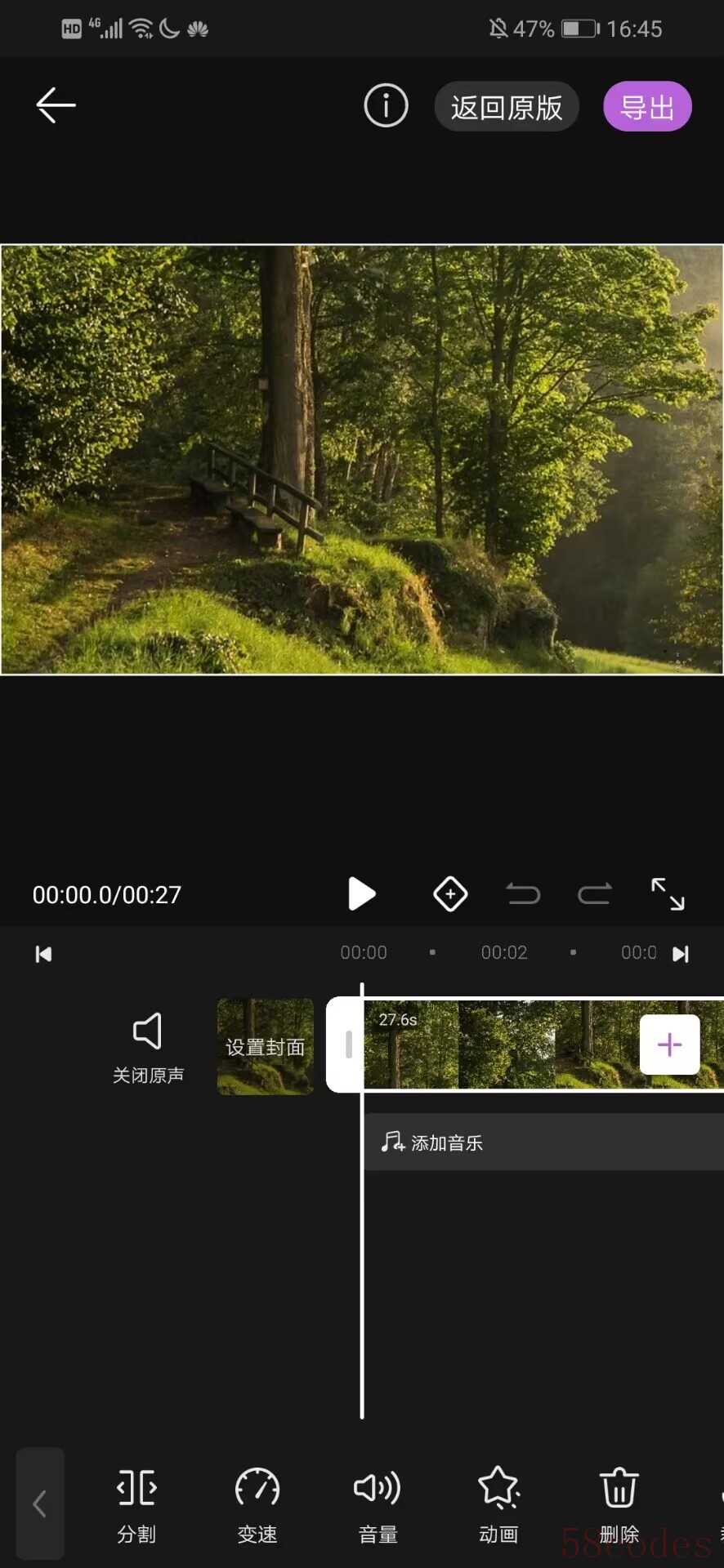Add a keyframe with the diamond icon

coord(450,893)
